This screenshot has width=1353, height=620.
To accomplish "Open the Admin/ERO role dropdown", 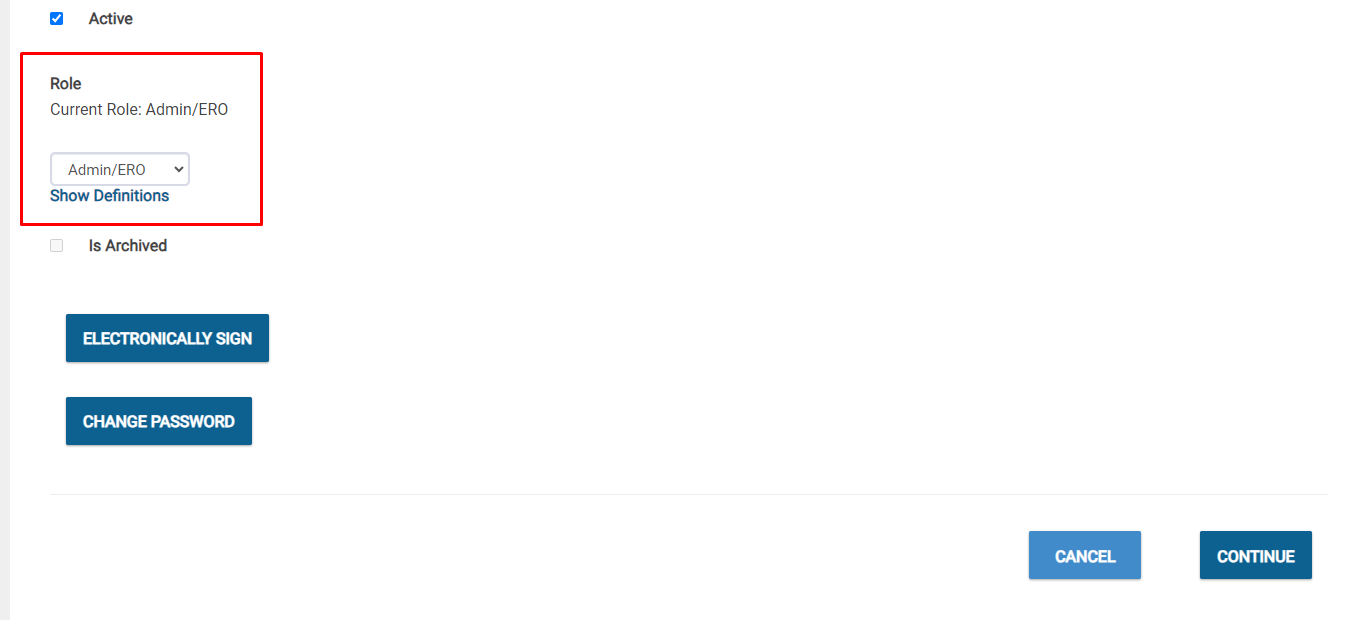I will click(x=120, y=170).
